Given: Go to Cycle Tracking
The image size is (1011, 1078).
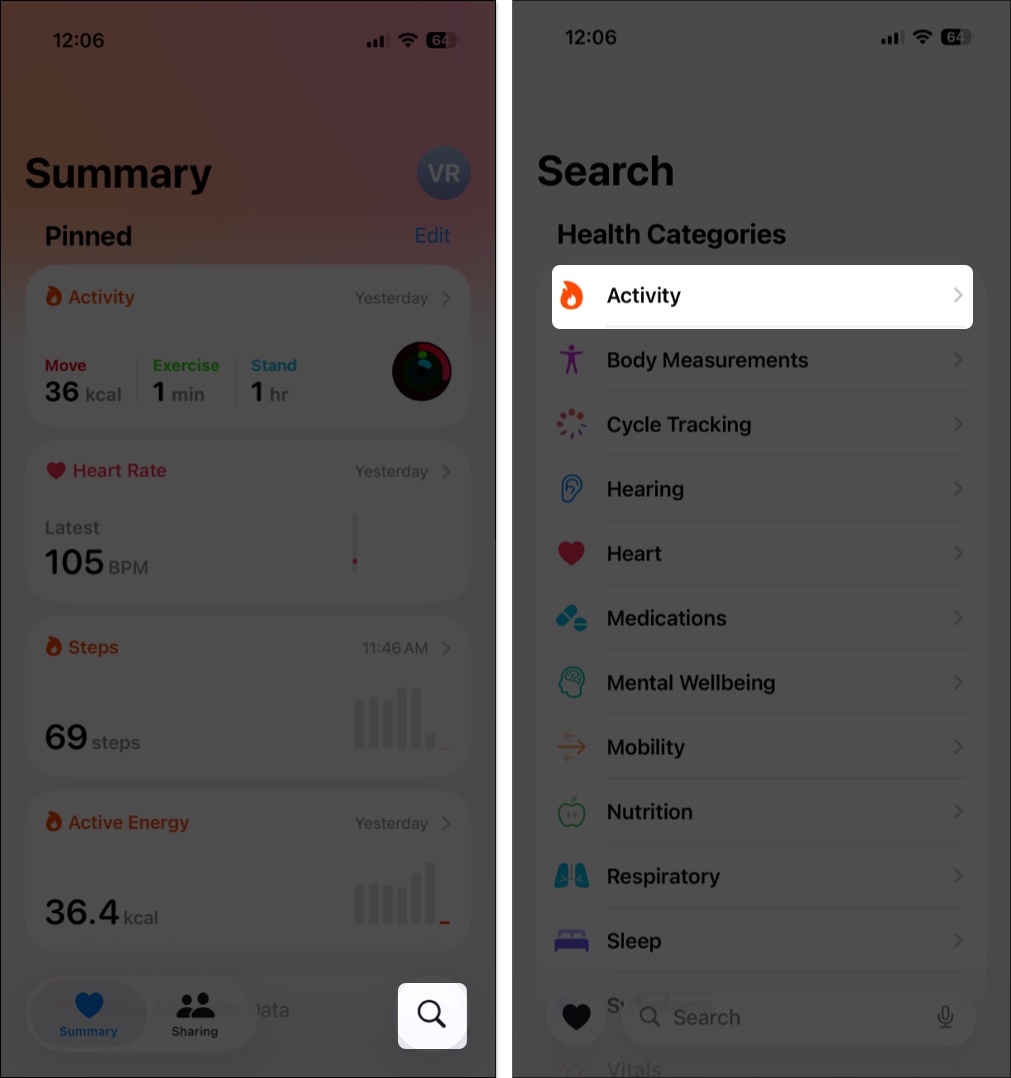Looking at the screenshot, I should click(x=761, y=425).
